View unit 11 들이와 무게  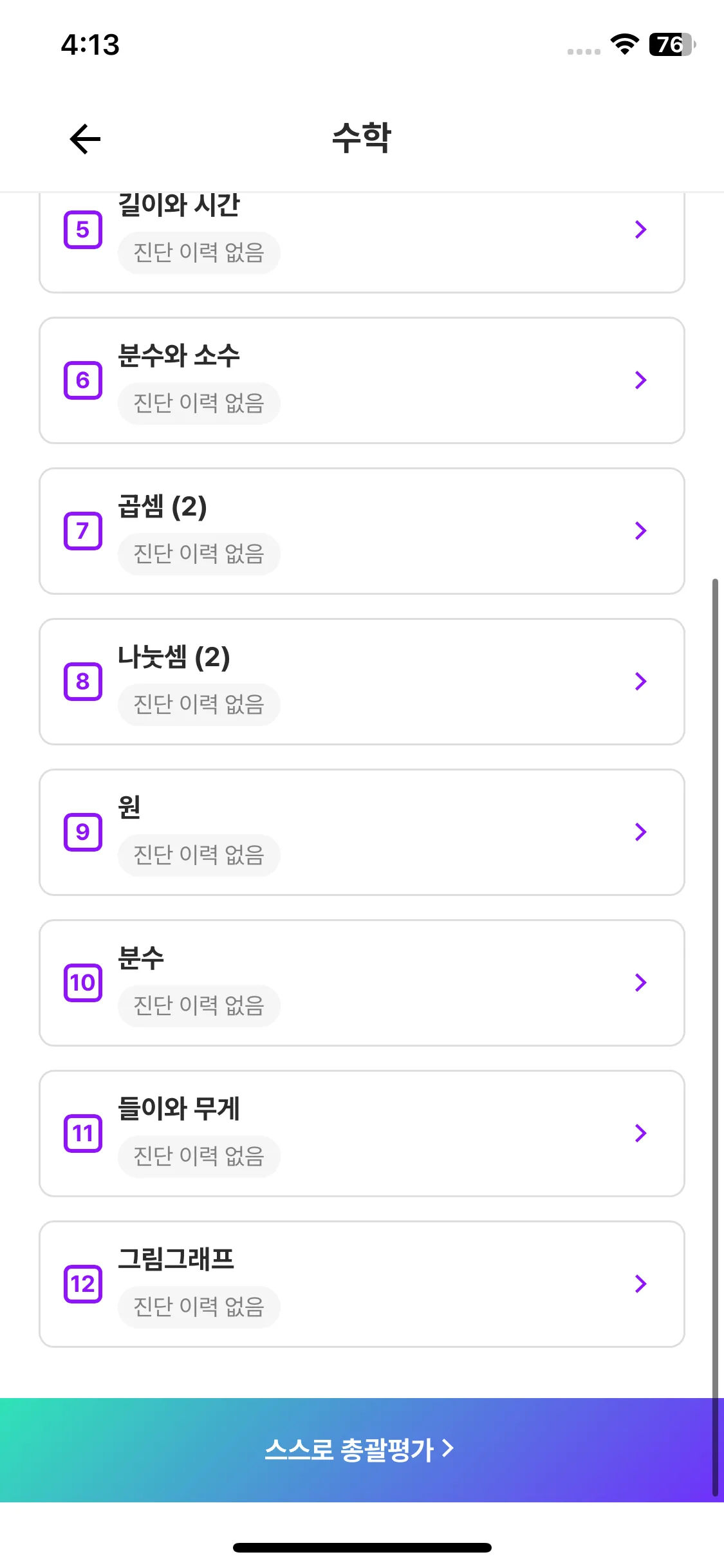click(361, 1134)
